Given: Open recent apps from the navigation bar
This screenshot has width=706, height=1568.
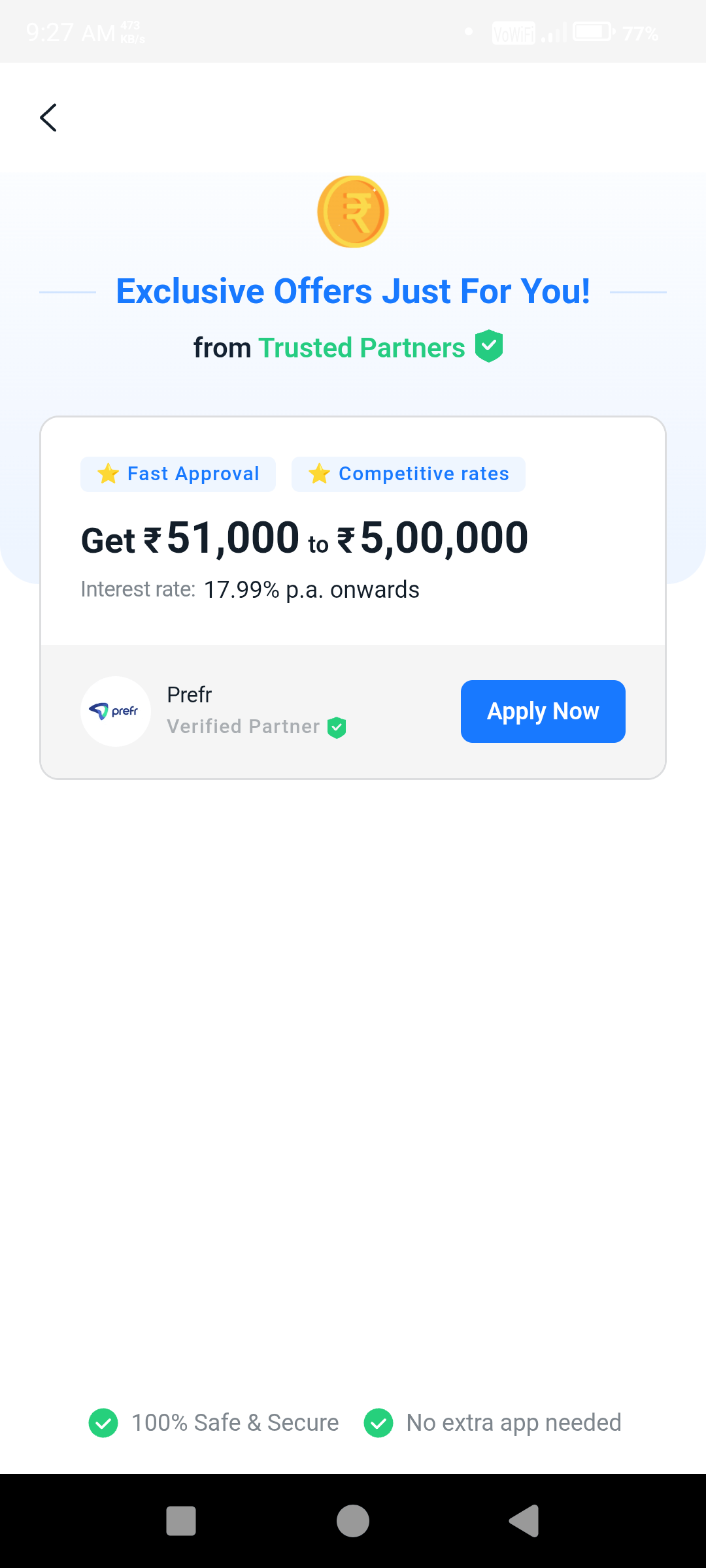Looking at the screenshot, I should point(181,1521).
